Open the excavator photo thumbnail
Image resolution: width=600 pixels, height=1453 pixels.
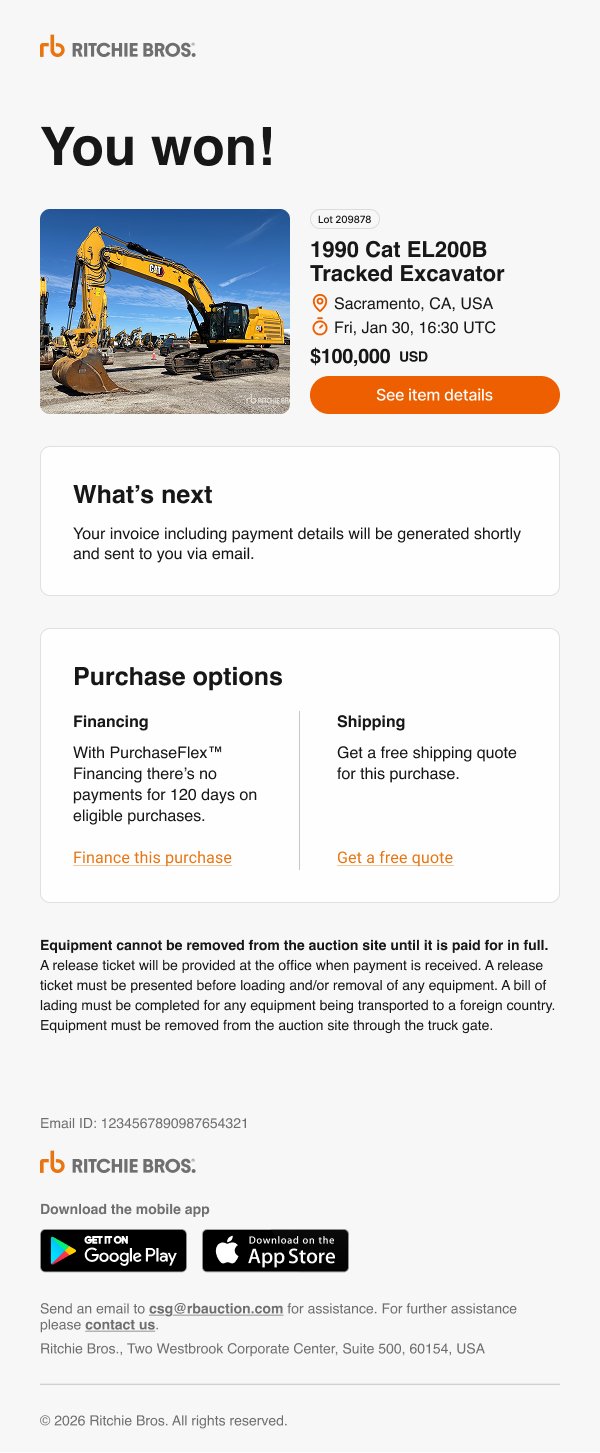pyautogui.click(x=165, y=311)
